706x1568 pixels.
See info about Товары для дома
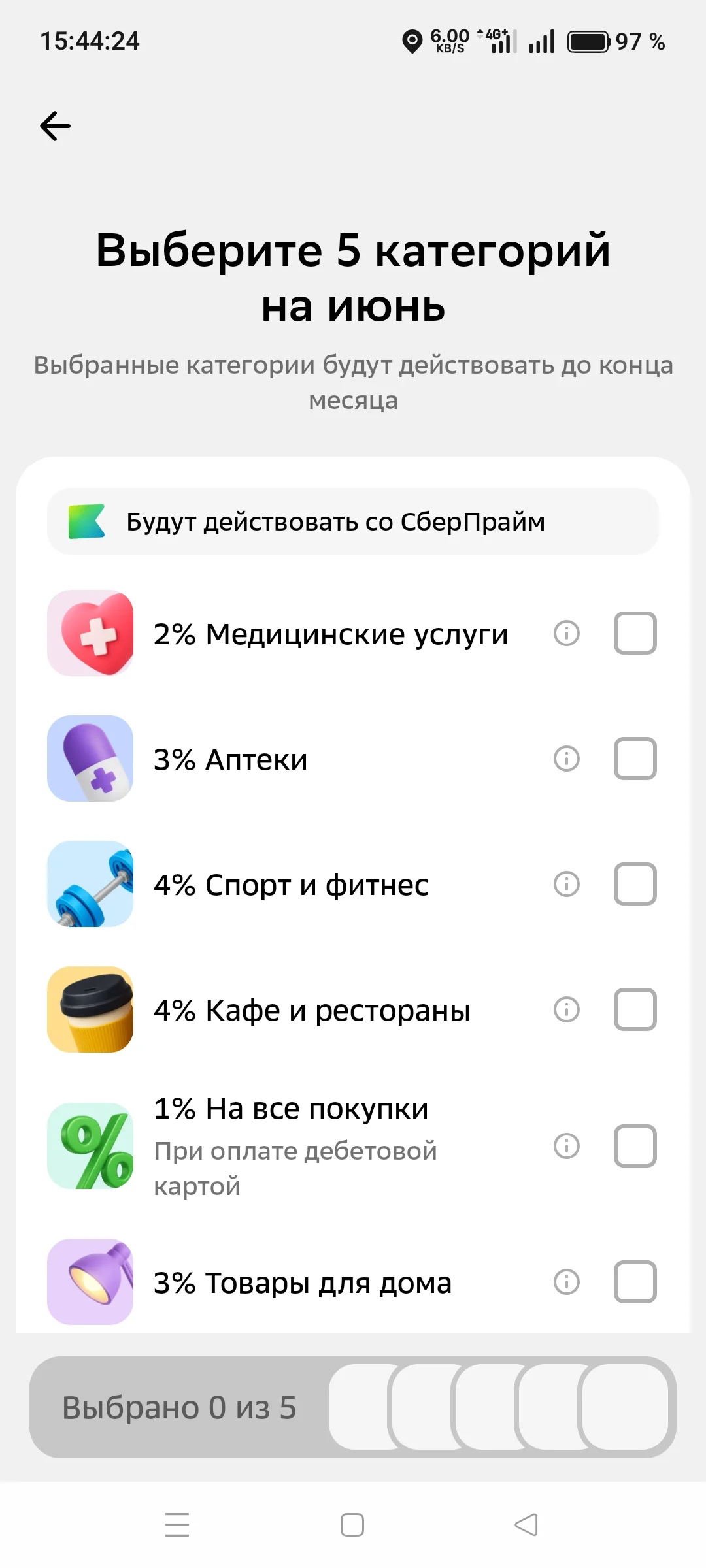(x=567, y=1282)
